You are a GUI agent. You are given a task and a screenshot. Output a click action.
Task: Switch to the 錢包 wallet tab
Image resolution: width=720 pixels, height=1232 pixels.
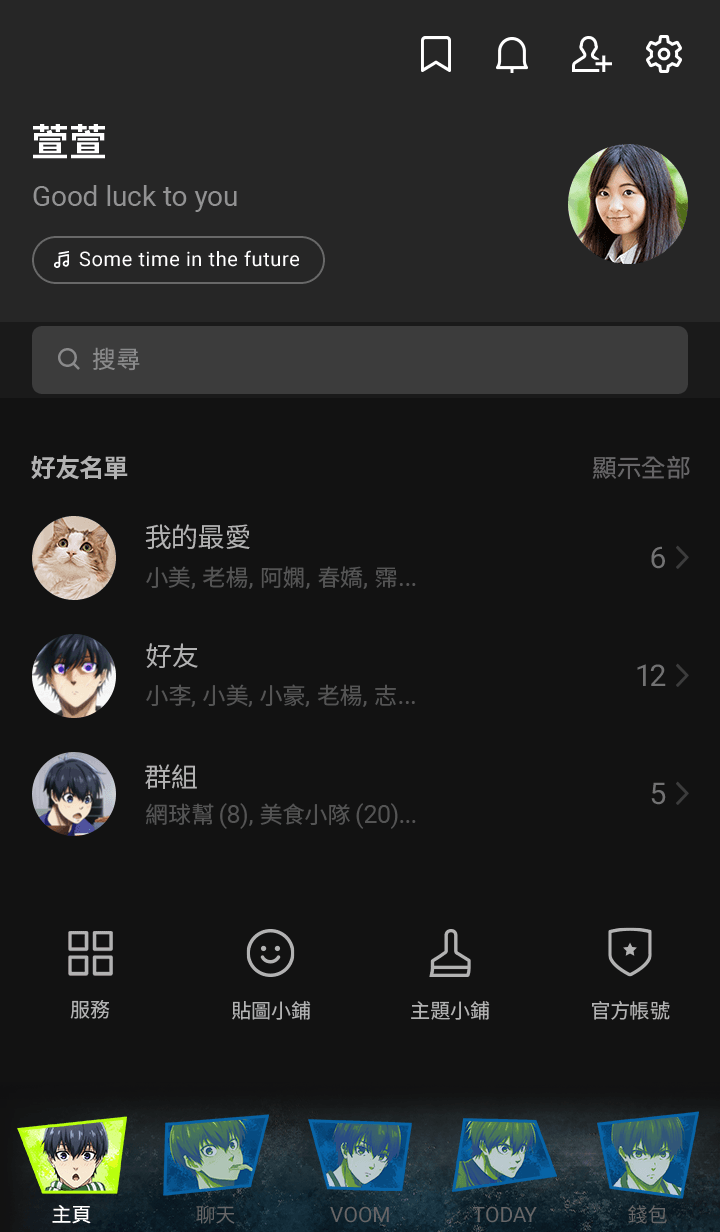(x=647, y=1170)
